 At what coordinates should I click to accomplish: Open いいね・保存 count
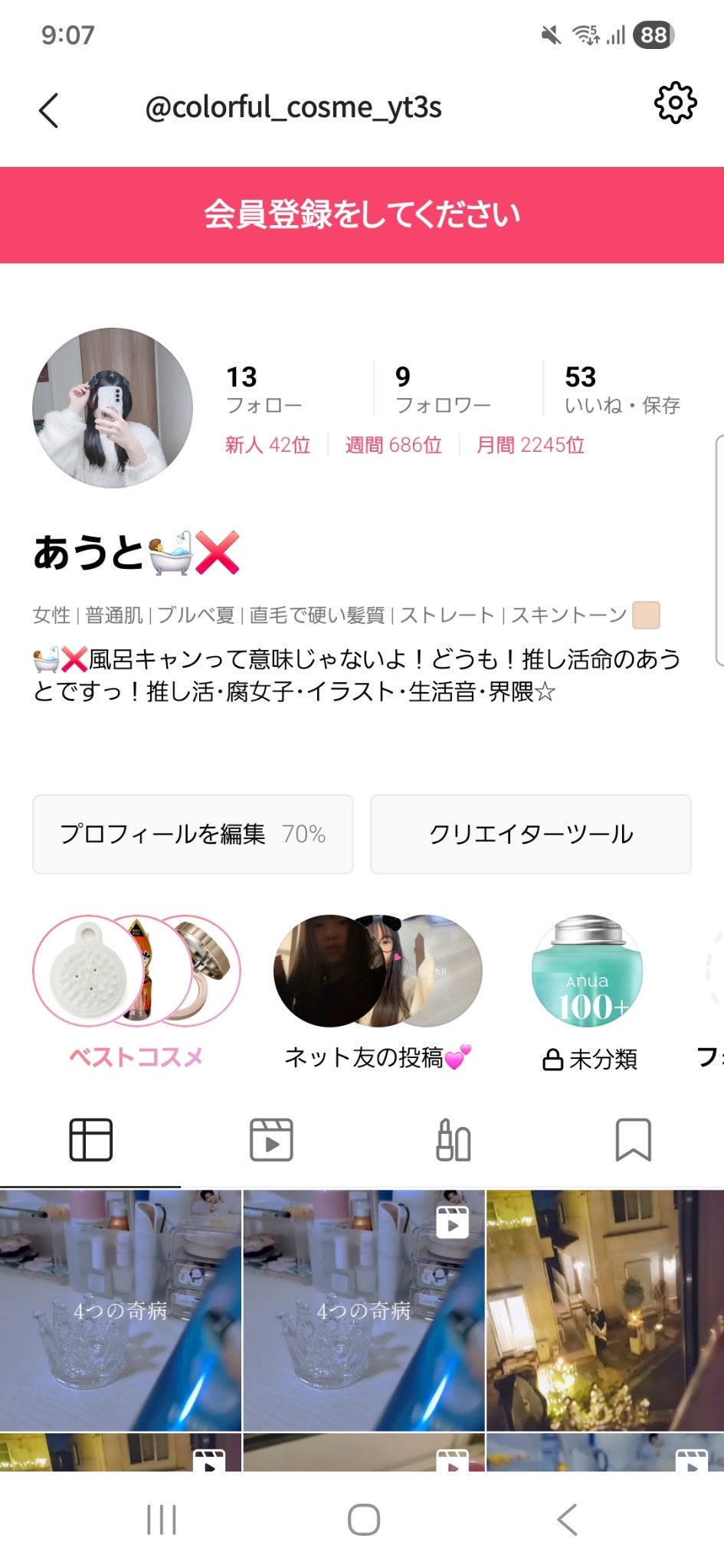point(621,388)
